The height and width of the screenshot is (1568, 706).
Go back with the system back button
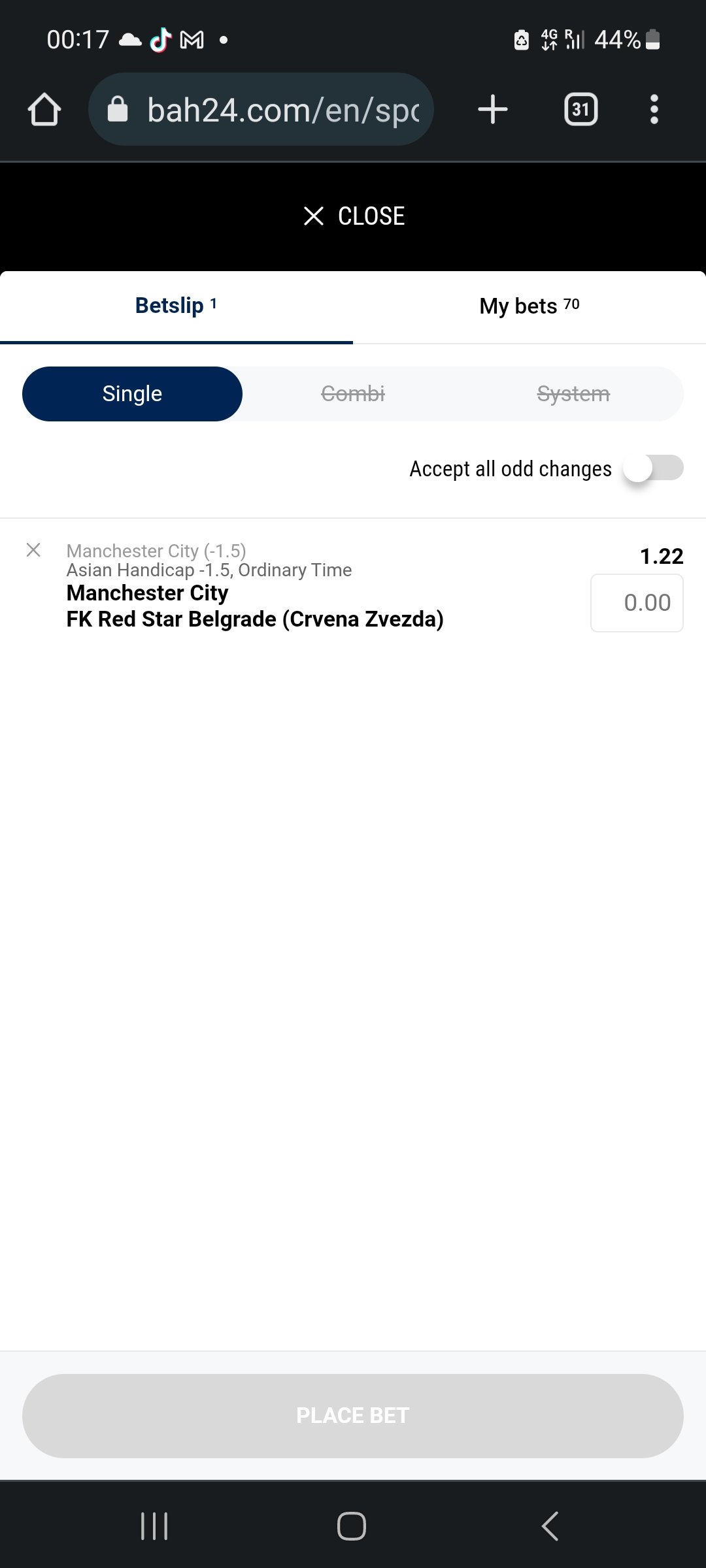point(550,1526)
